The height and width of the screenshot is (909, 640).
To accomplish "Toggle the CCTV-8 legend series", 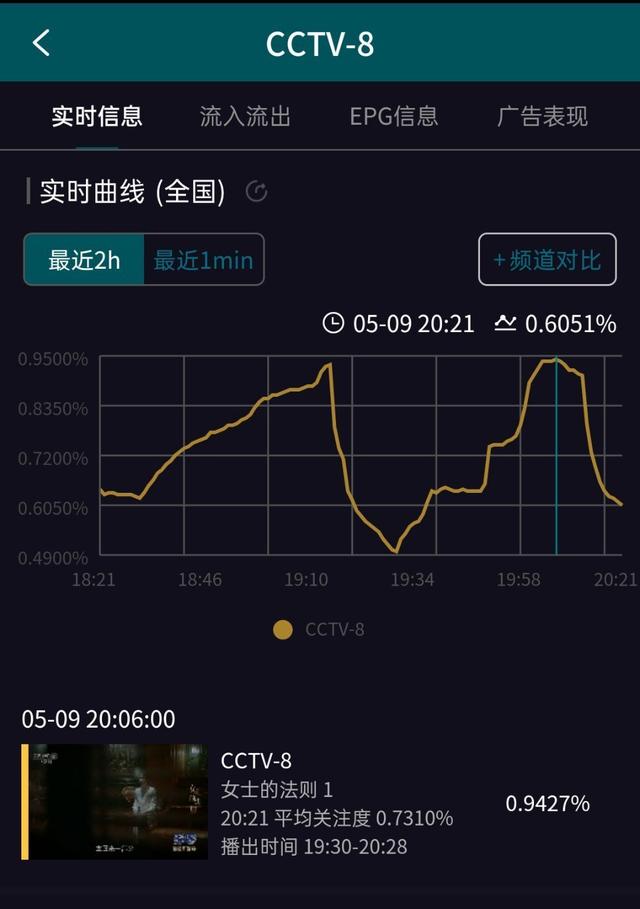I will coord(319,629).
